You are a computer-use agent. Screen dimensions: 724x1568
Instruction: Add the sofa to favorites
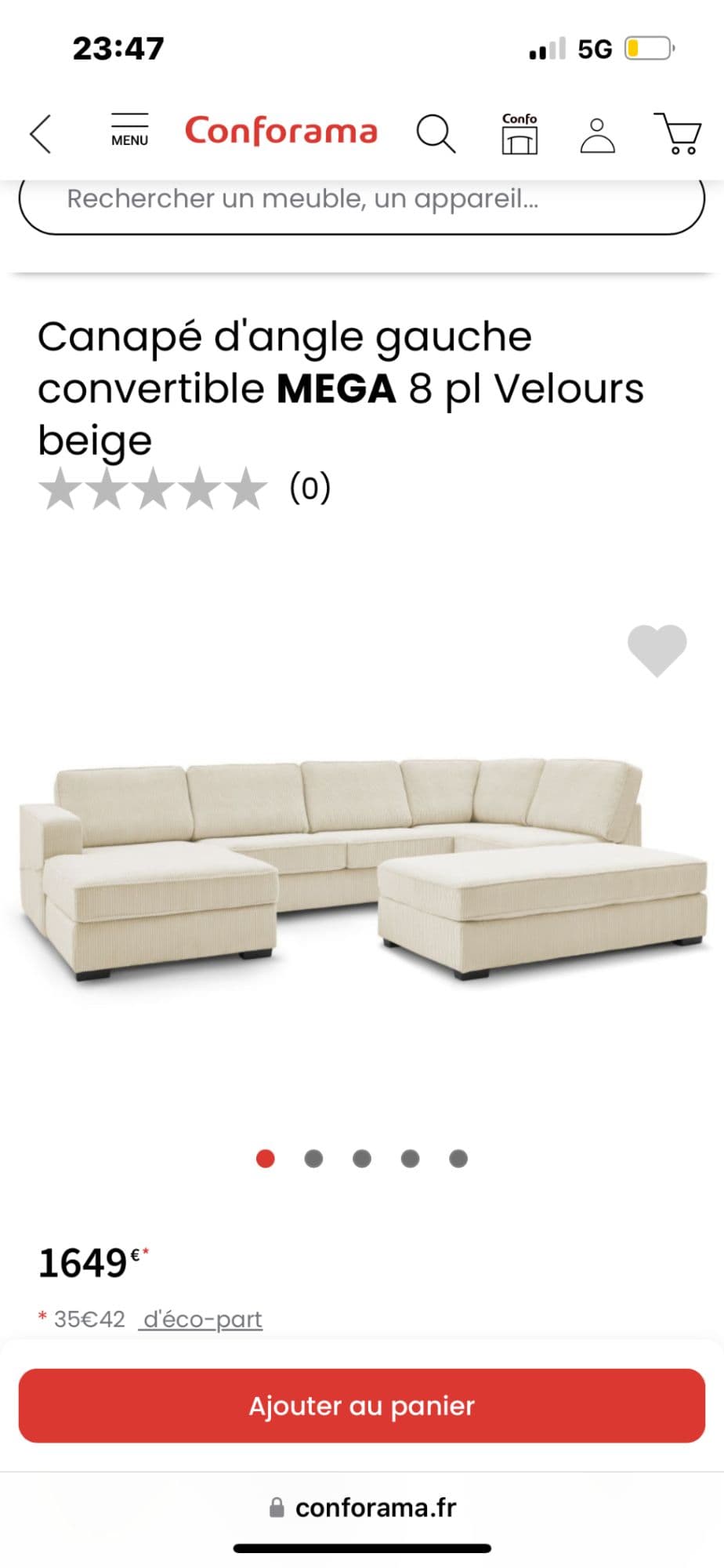[657, 650]
